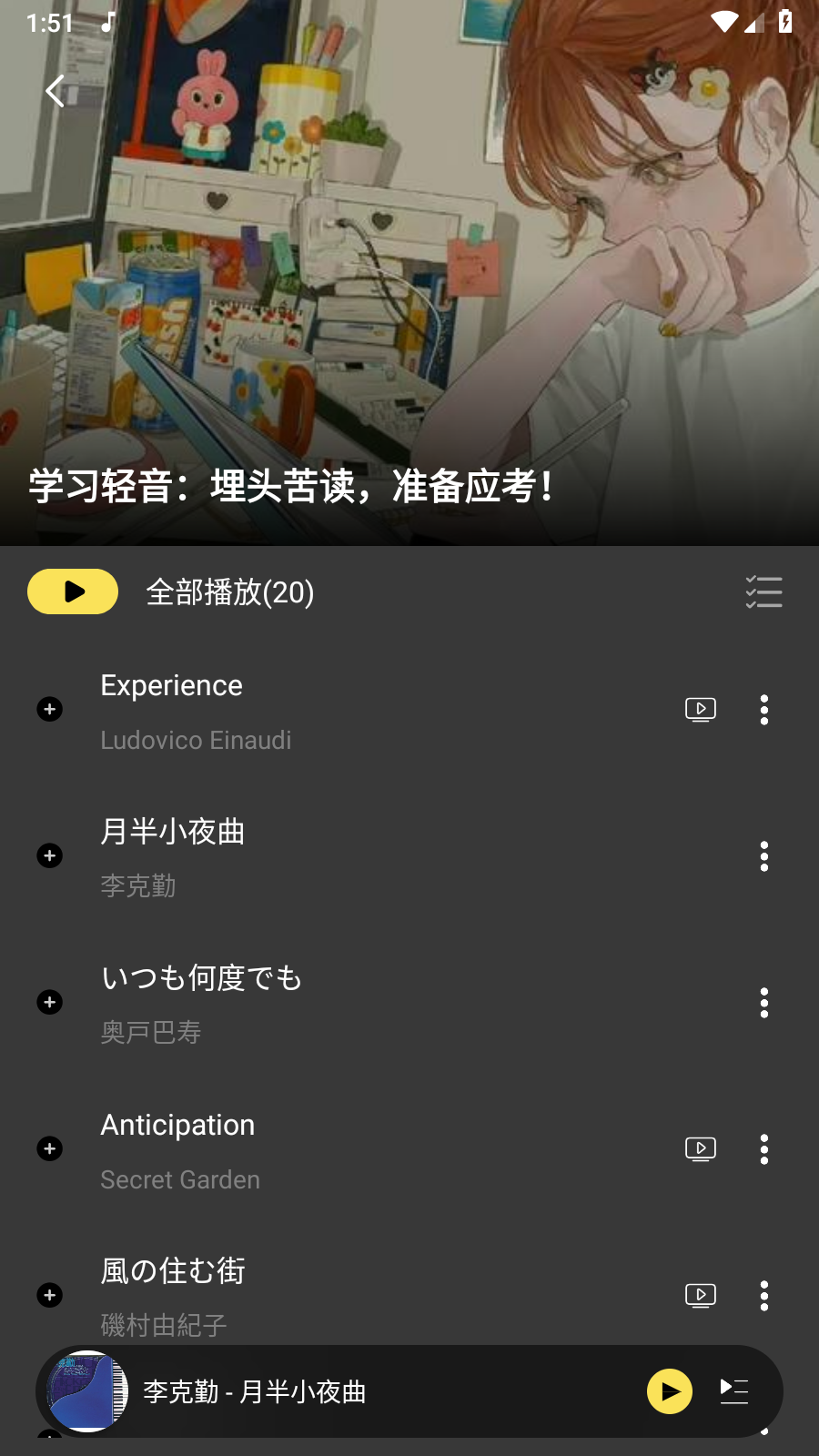Viewport: 819px width, 1456px height.
Task: Resume playback of 月半小夜曲 in mini player
Action: [669, 1391]
